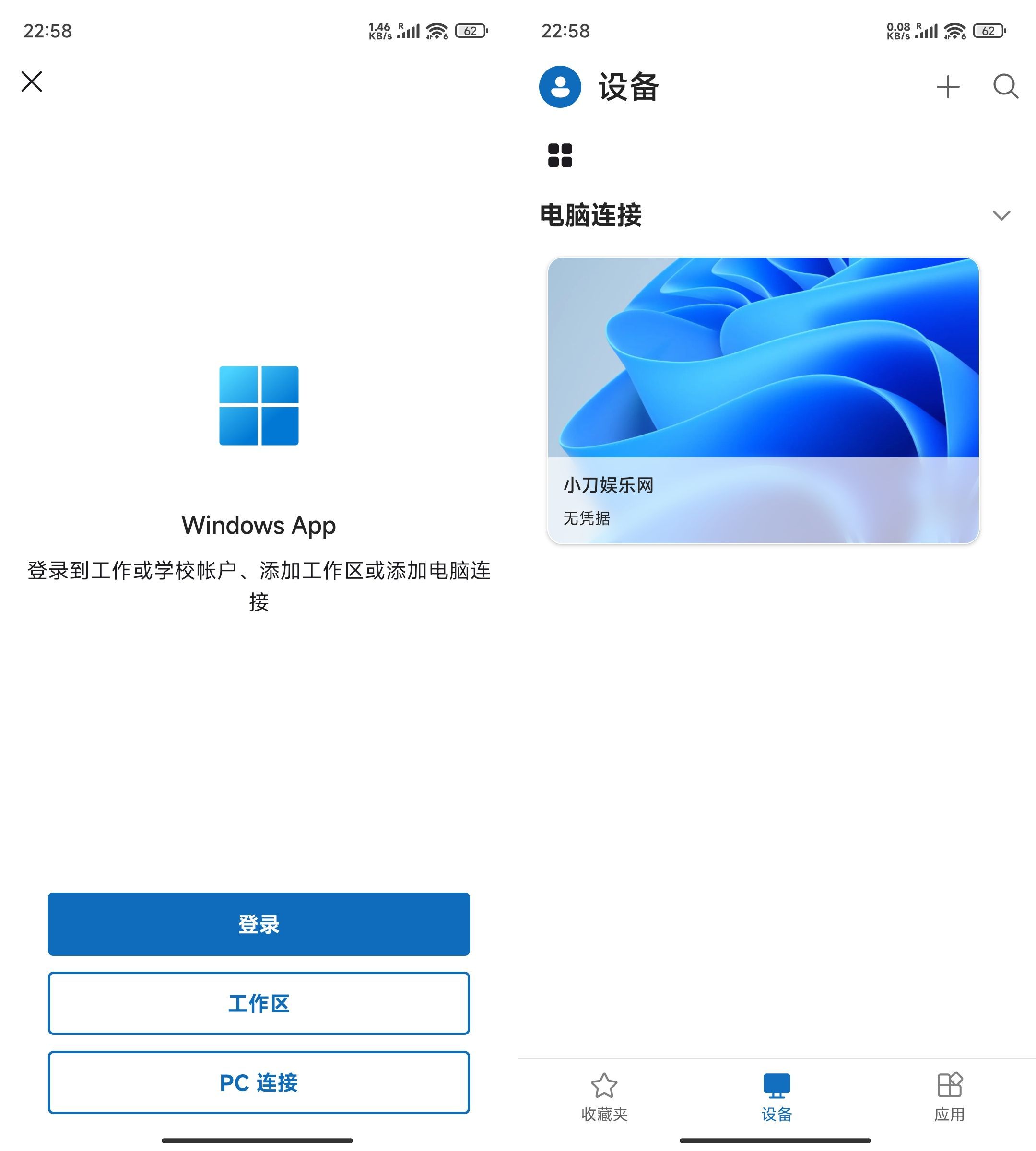
Task: Close the Windows App welcome screen
Action: tap(32, 82)
